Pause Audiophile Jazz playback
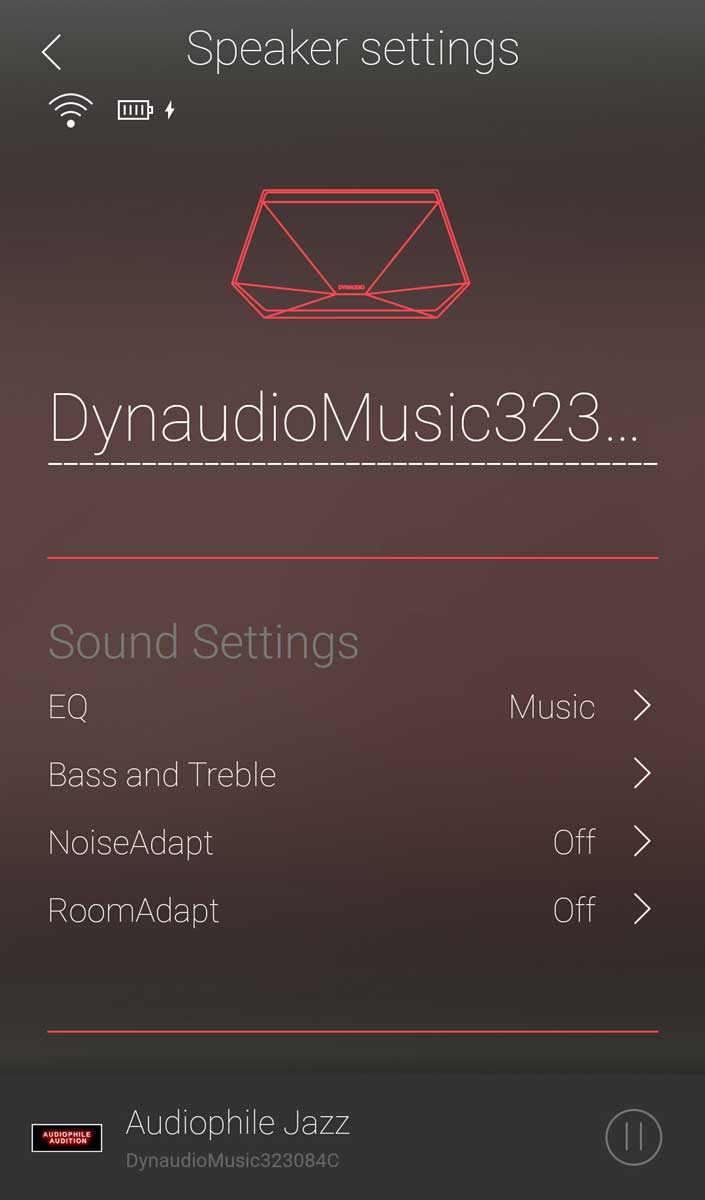705x1200 pixels. 633,1137
